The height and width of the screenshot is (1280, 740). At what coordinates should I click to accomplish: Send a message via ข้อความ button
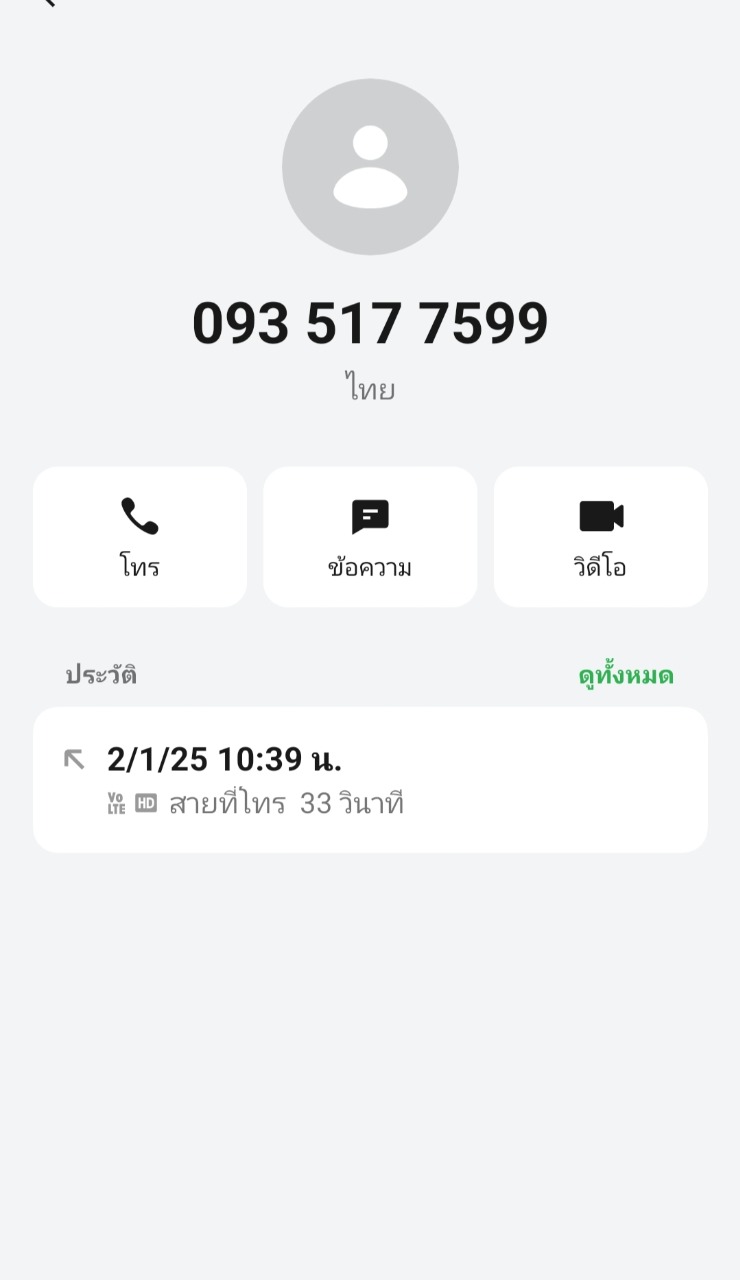[370, 537]
